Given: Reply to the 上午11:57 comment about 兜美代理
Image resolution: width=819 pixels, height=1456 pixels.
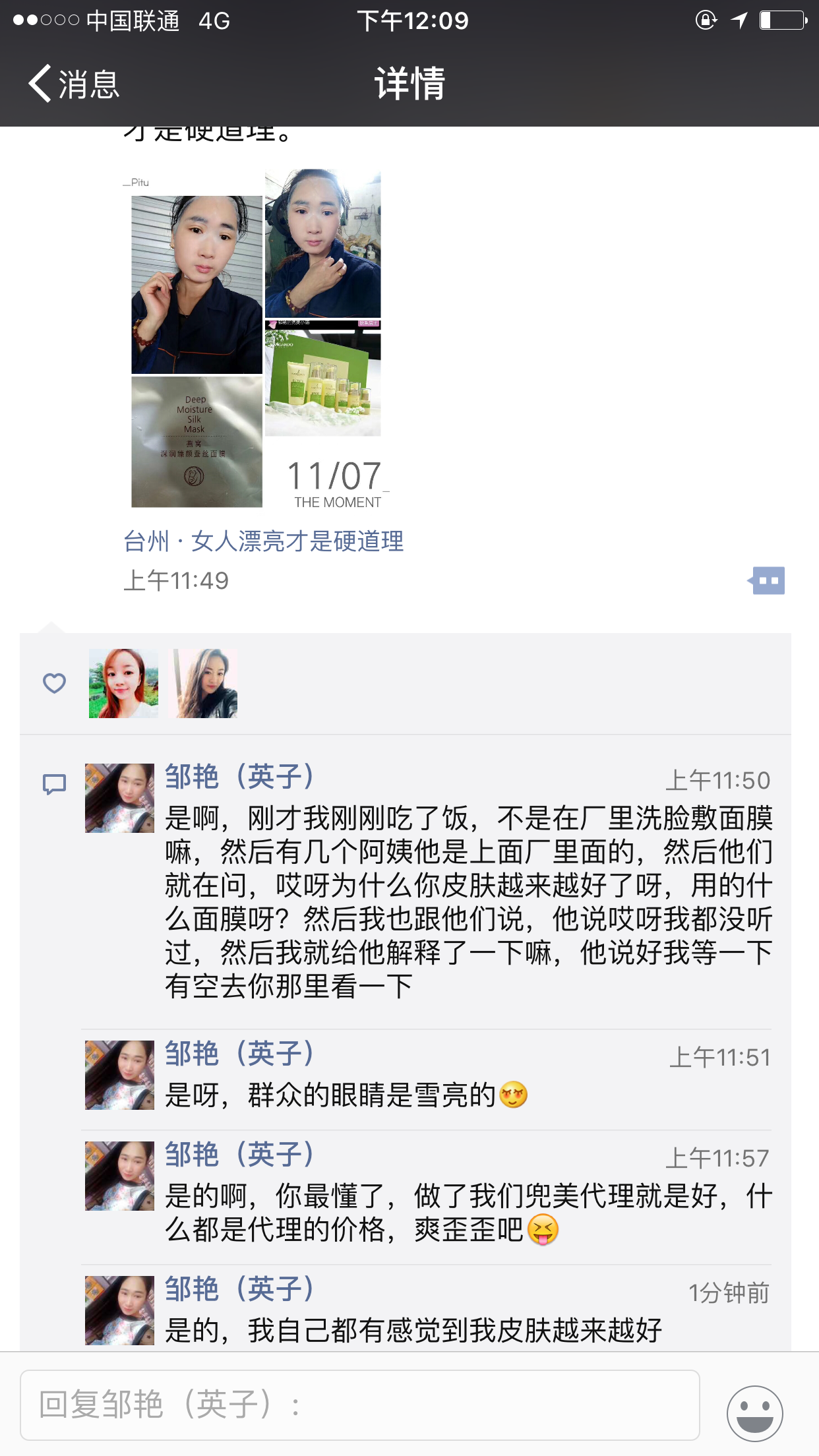Looking at the screenshot, I should [x=462, y=1212].
